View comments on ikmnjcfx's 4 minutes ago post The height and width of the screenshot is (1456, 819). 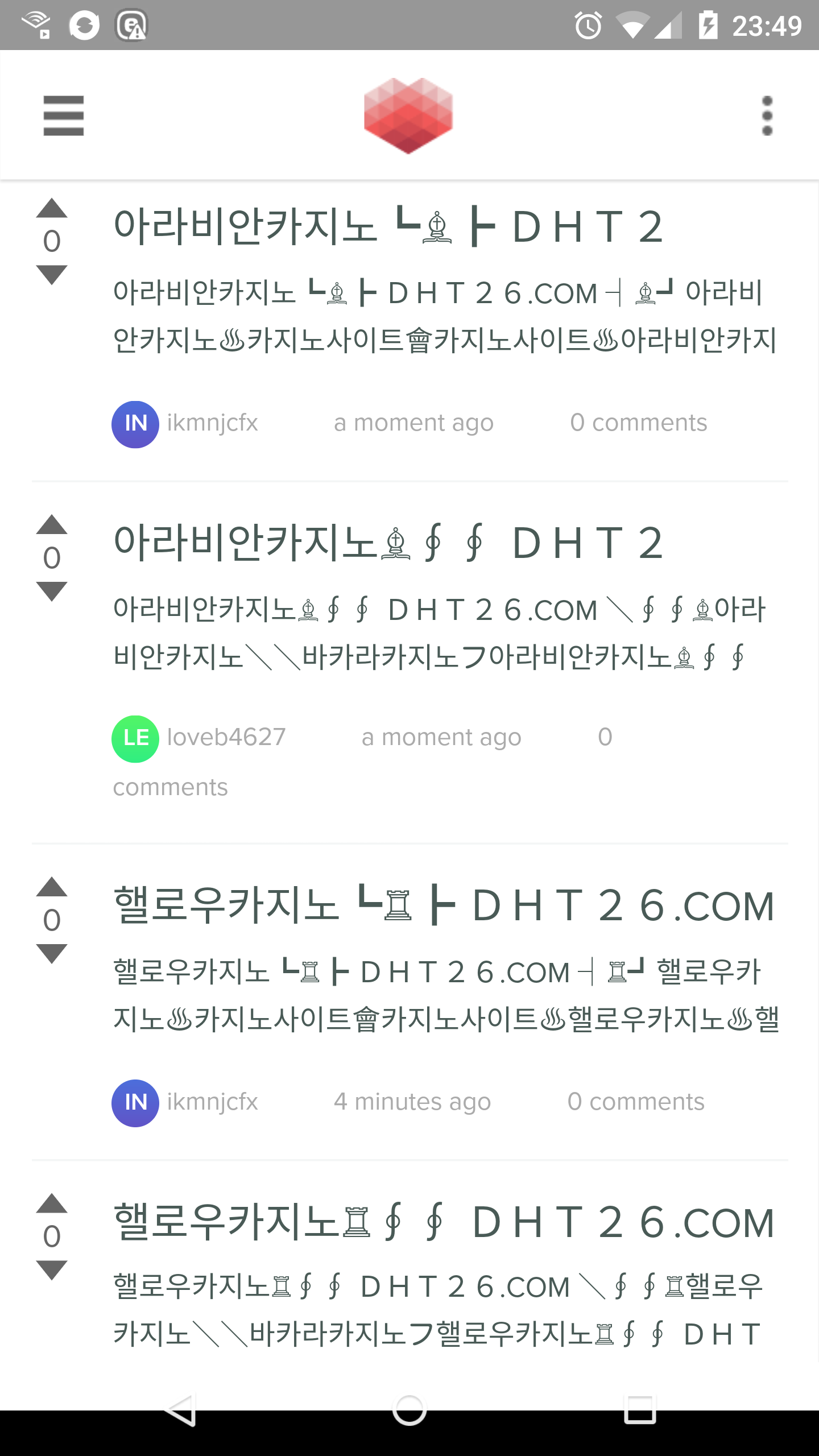pos(635,1102)
